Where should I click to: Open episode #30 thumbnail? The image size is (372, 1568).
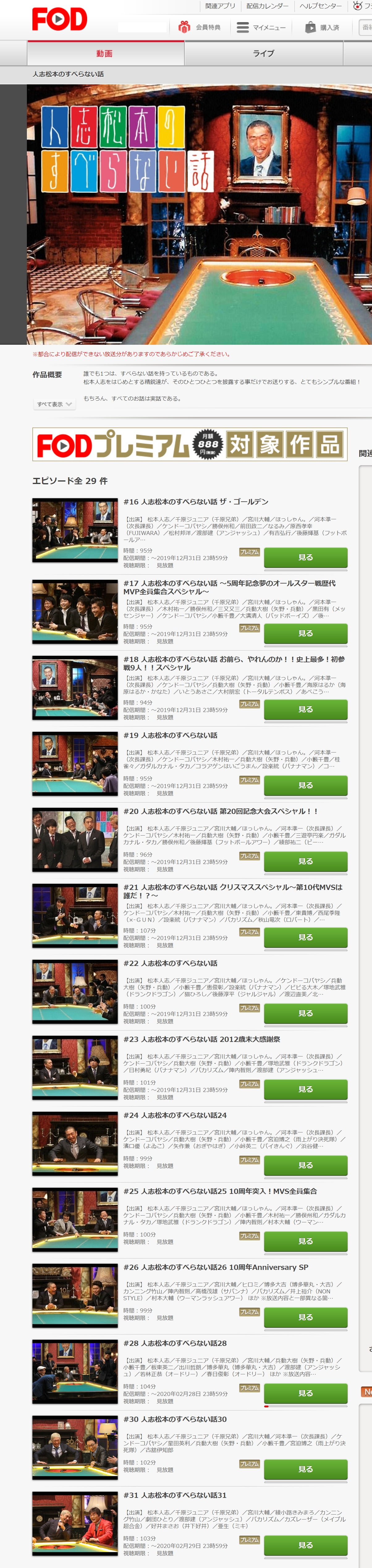(x=75, y=1448)
